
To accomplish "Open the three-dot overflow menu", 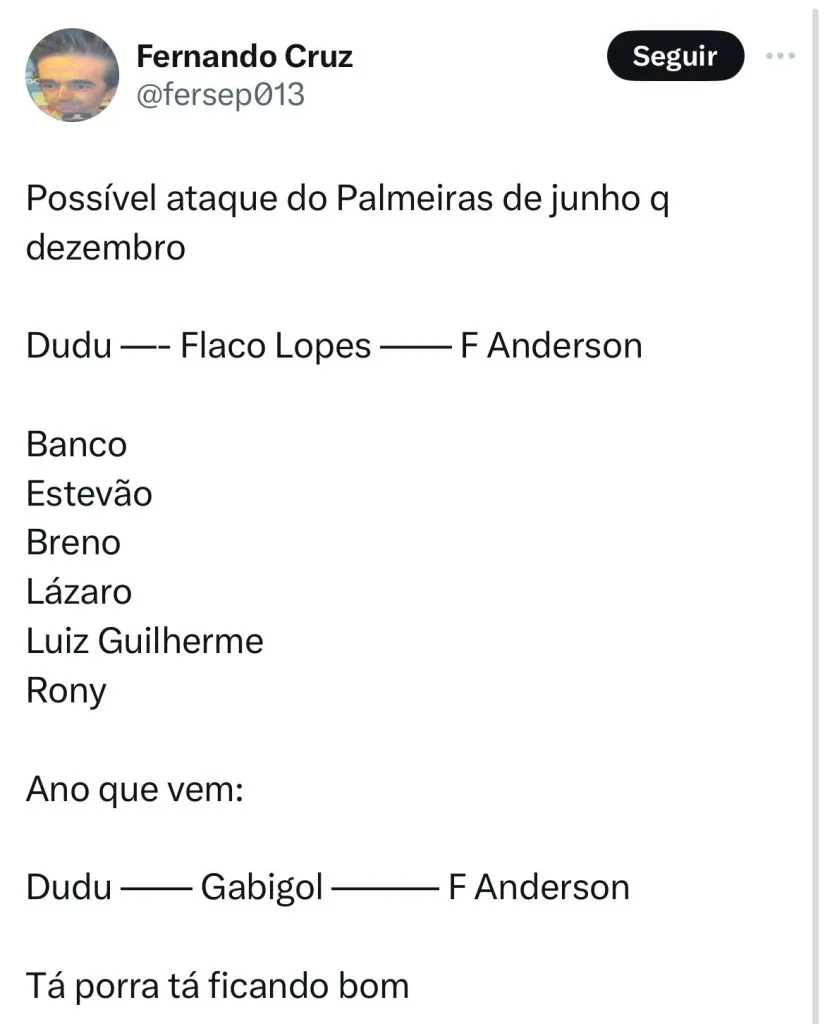I will (780, 56).
